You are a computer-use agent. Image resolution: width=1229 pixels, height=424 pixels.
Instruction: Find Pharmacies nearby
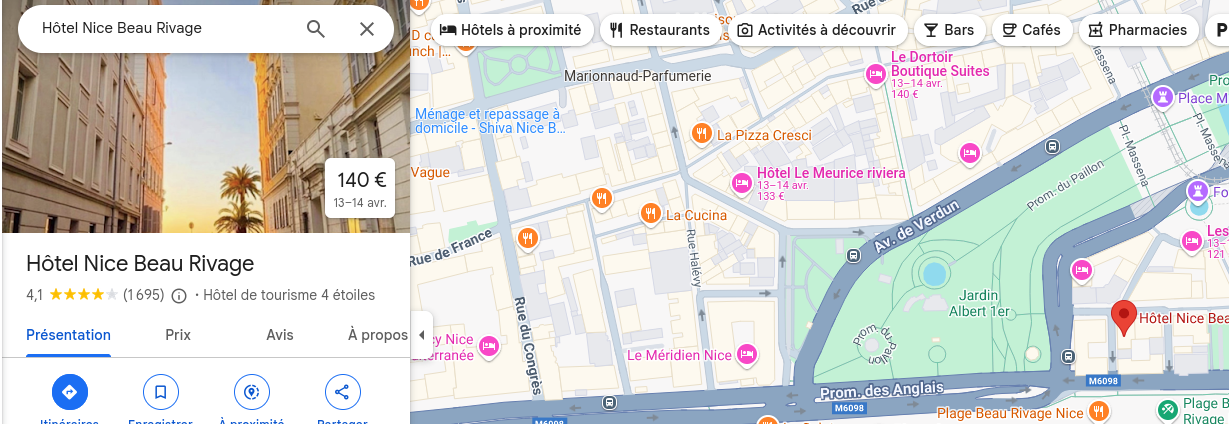(1138, 30)
